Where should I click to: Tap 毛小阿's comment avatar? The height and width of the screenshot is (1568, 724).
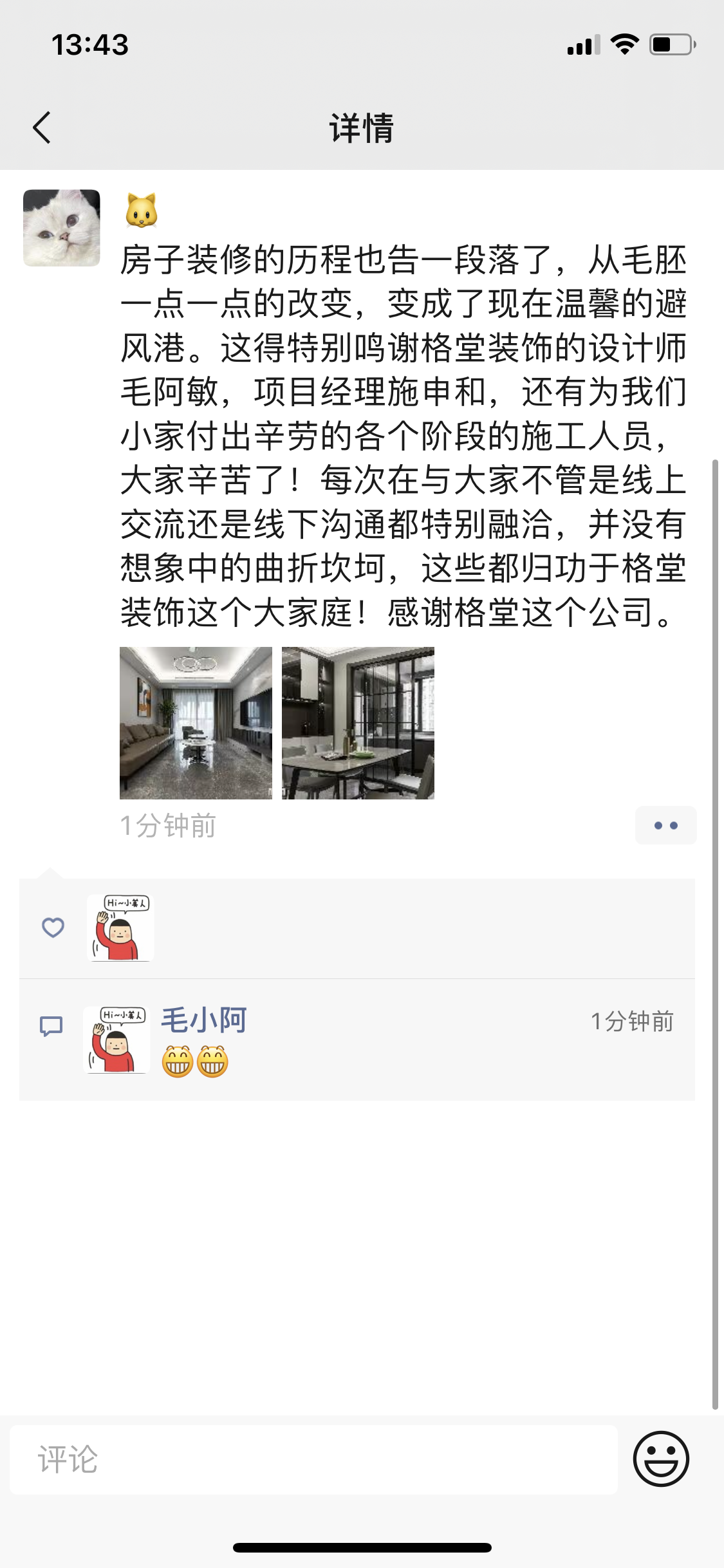(x=116, y=1040)
